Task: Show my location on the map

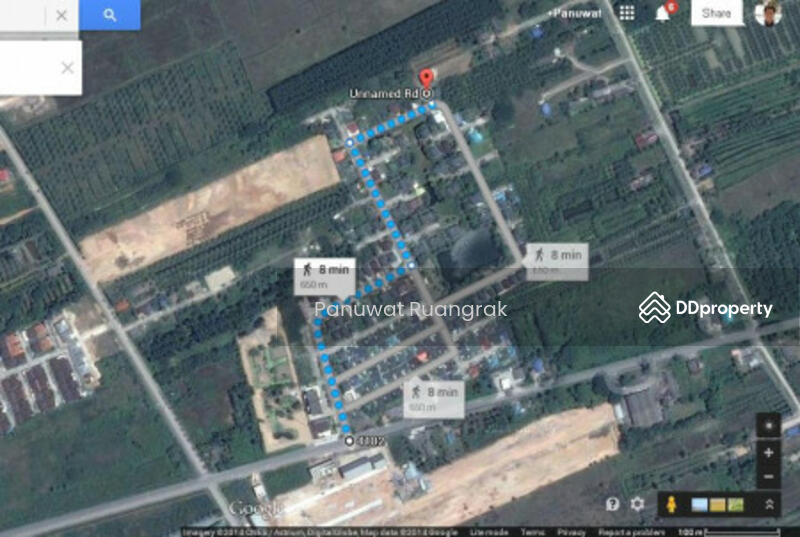Action: coord(768,425)
